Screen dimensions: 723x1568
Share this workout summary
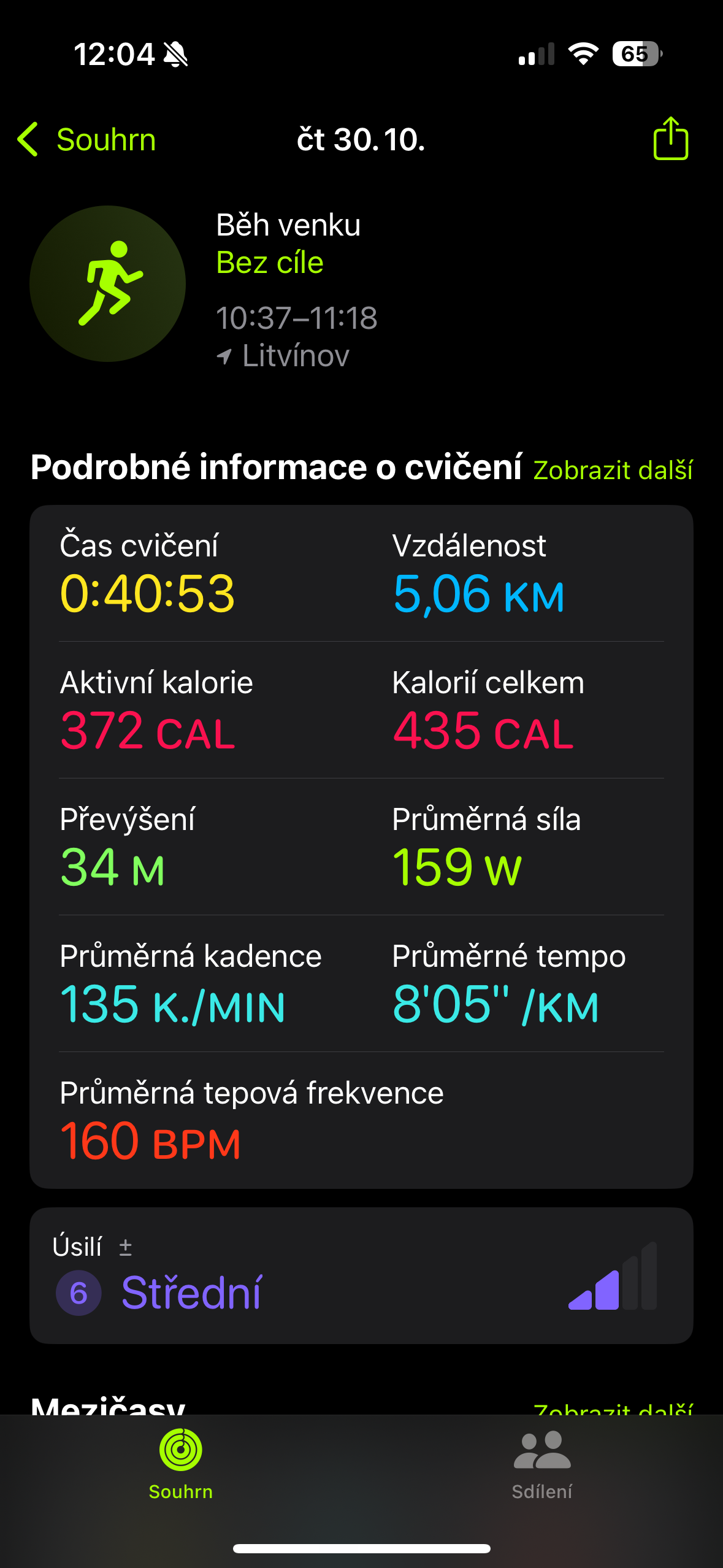coord(670,139)
